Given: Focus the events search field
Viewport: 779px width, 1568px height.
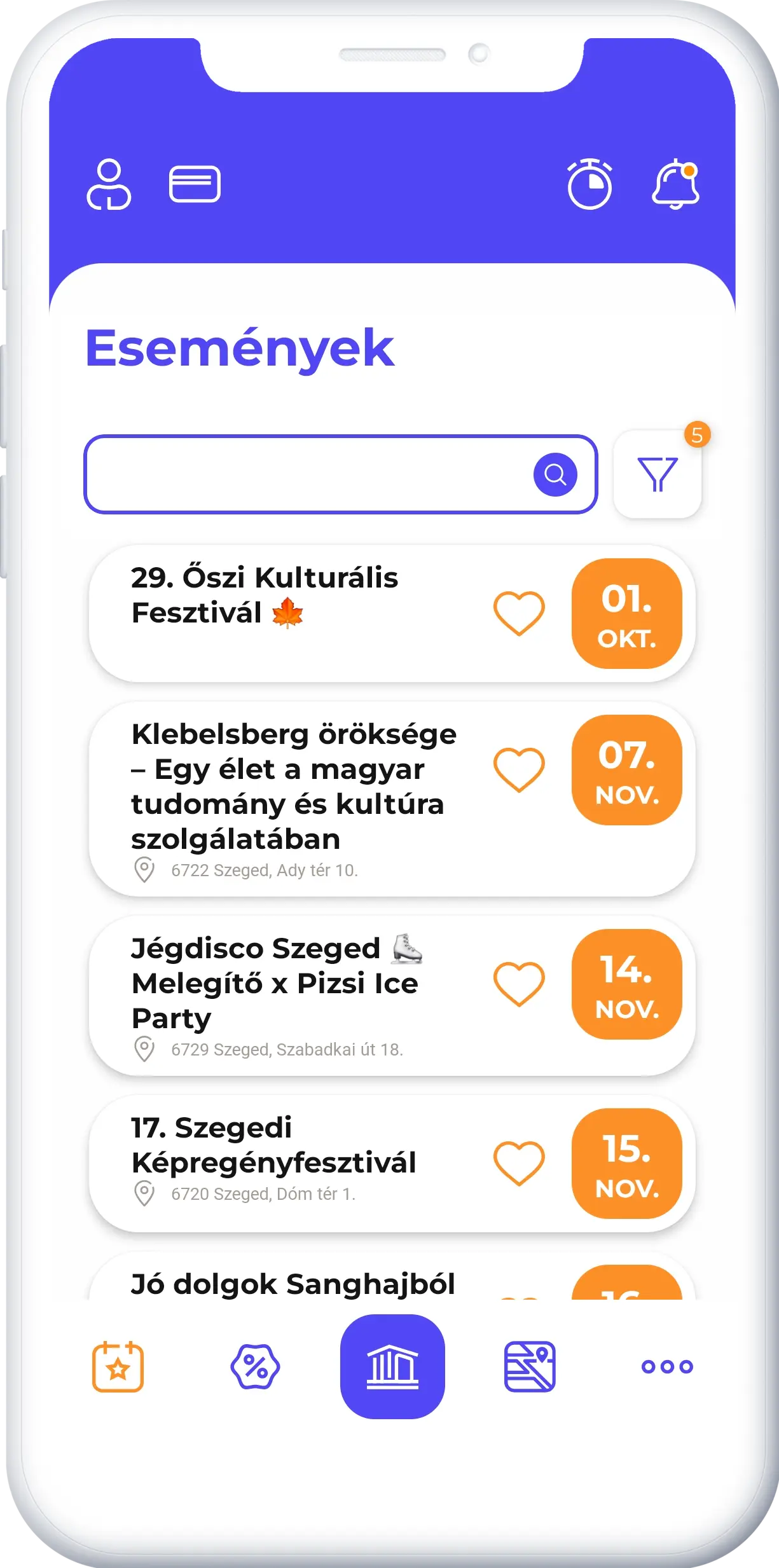Looking at the screenshot, I should pyautogui.click(x=305, y=474).
